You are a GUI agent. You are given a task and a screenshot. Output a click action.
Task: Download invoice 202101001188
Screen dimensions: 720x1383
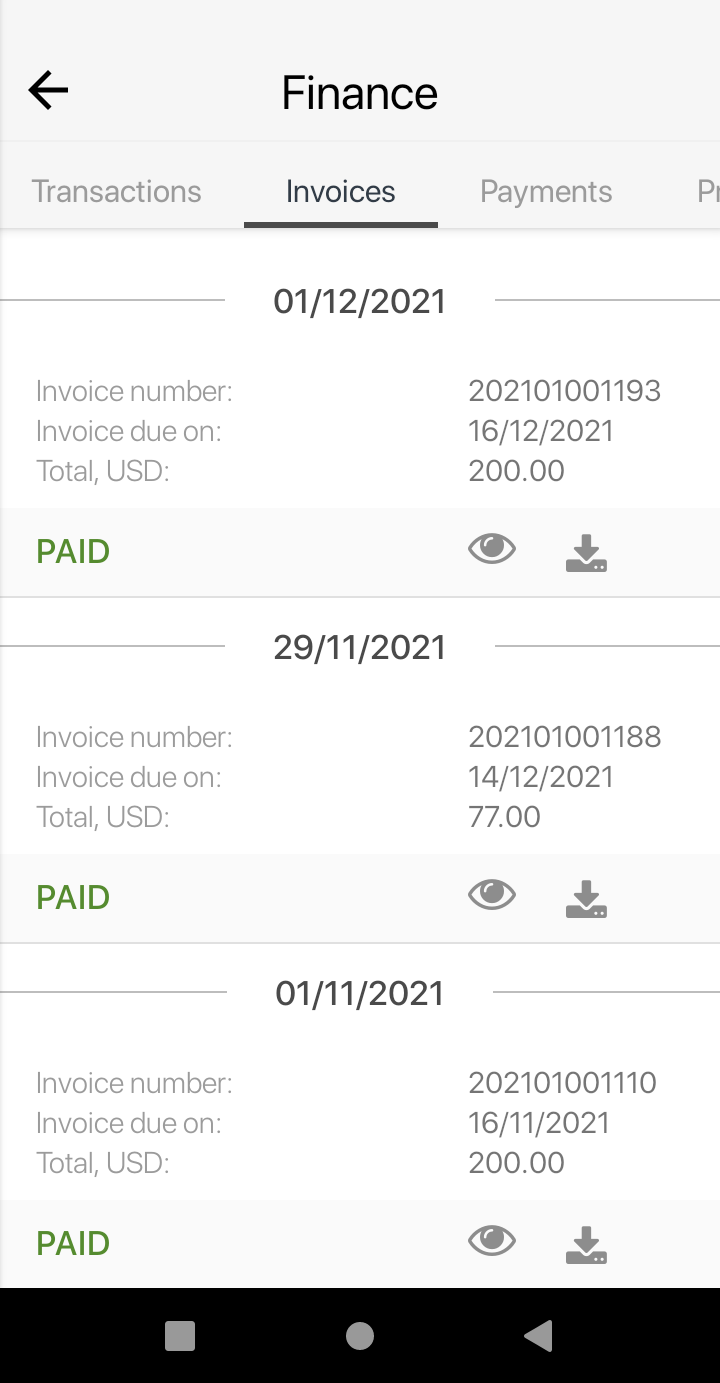tap(586, 895)
